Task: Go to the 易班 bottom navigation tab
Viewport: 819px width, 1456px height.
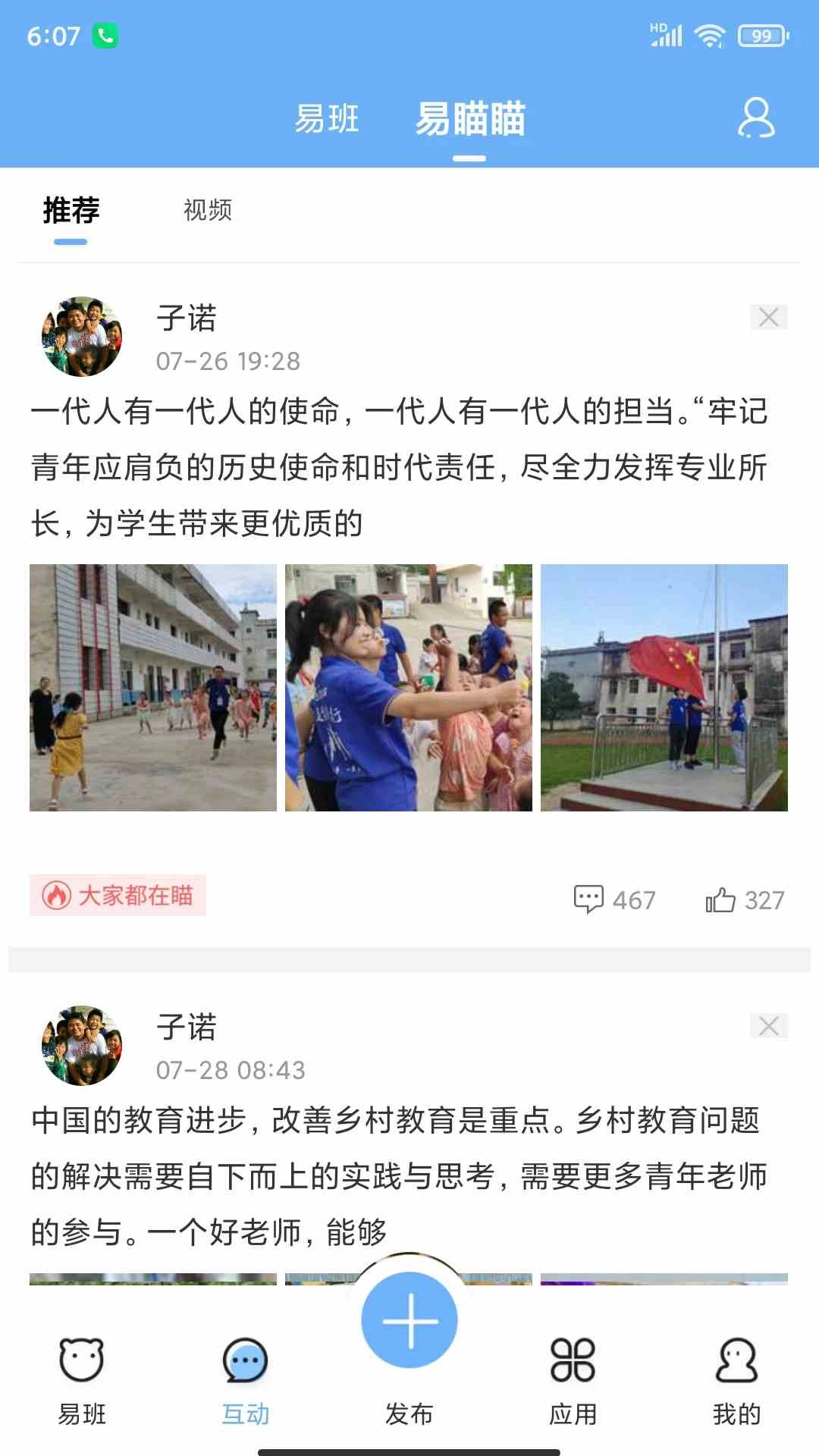Action: coord(82,1379)
